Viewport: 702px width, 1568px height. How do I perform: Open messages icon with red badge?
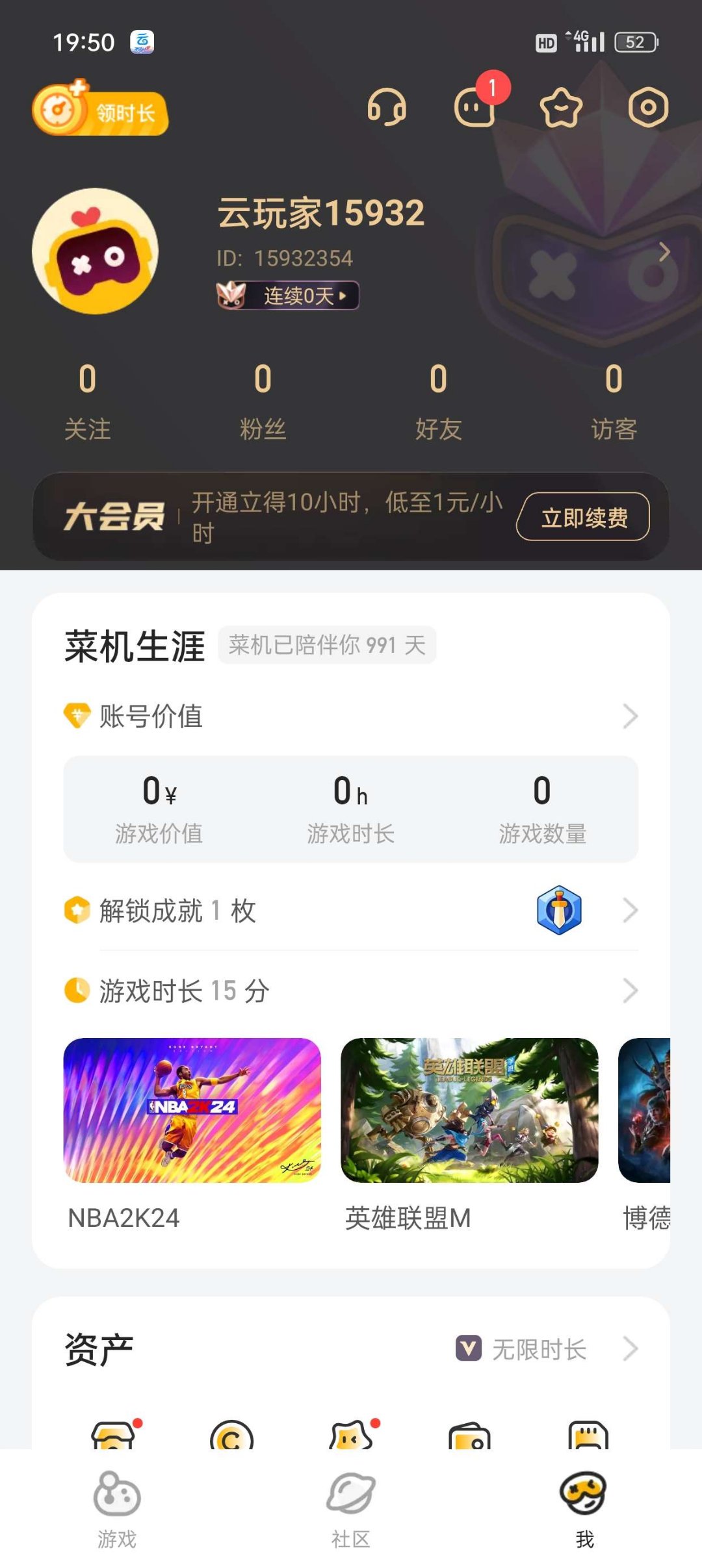[475, 107]
